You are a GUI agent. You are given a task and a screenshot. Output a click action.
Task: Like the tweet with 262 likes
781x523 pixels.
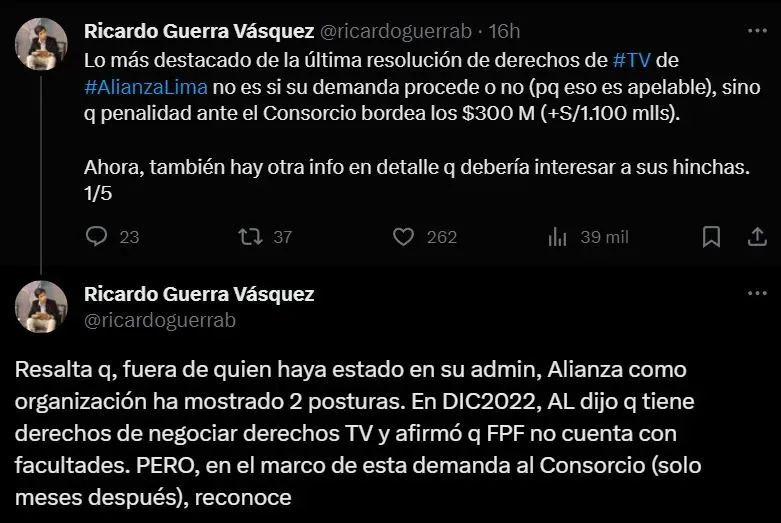(403, 237)
